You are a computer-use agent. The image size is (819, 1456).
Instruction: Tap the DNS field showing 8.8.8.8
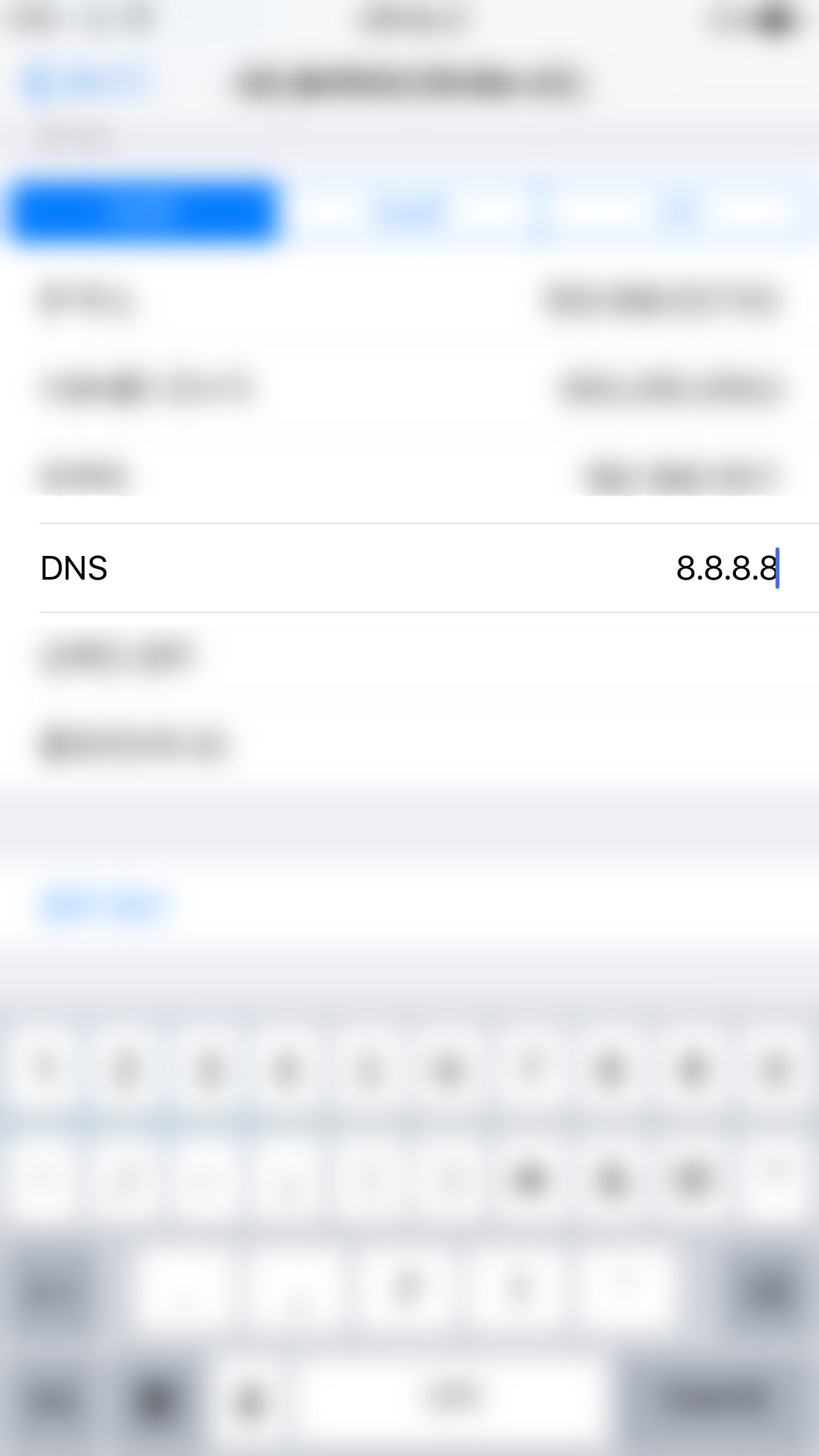click(x=725, y=568)
